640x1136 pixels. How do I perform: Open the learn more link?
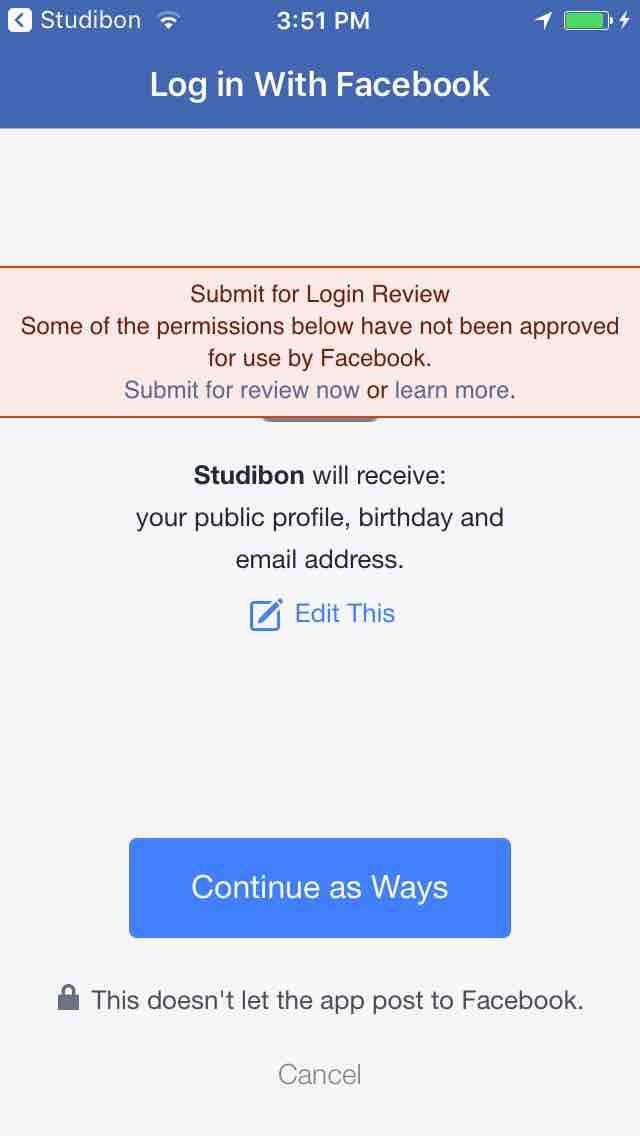452,390
